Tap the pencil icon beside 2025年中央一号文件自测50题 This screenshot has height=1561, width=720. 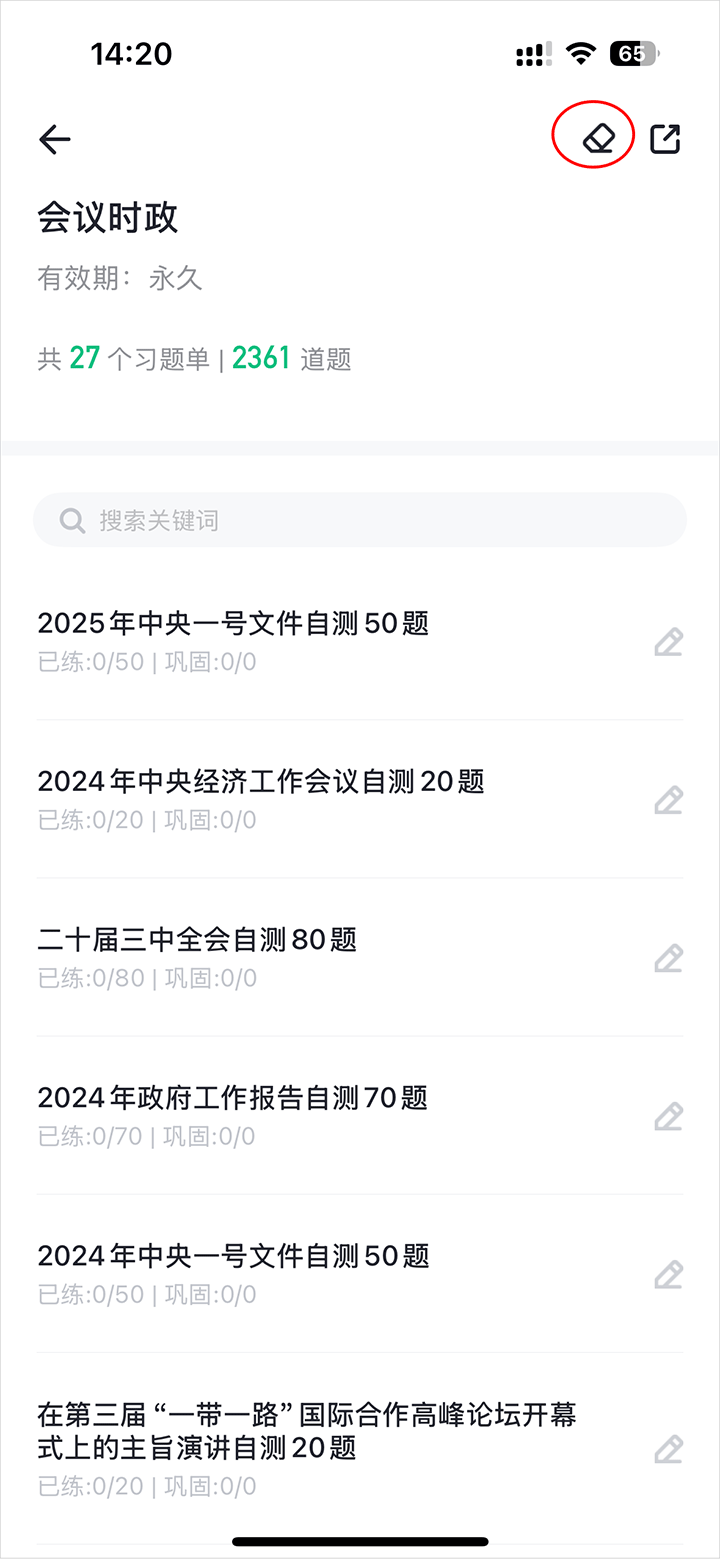point(668,642)
